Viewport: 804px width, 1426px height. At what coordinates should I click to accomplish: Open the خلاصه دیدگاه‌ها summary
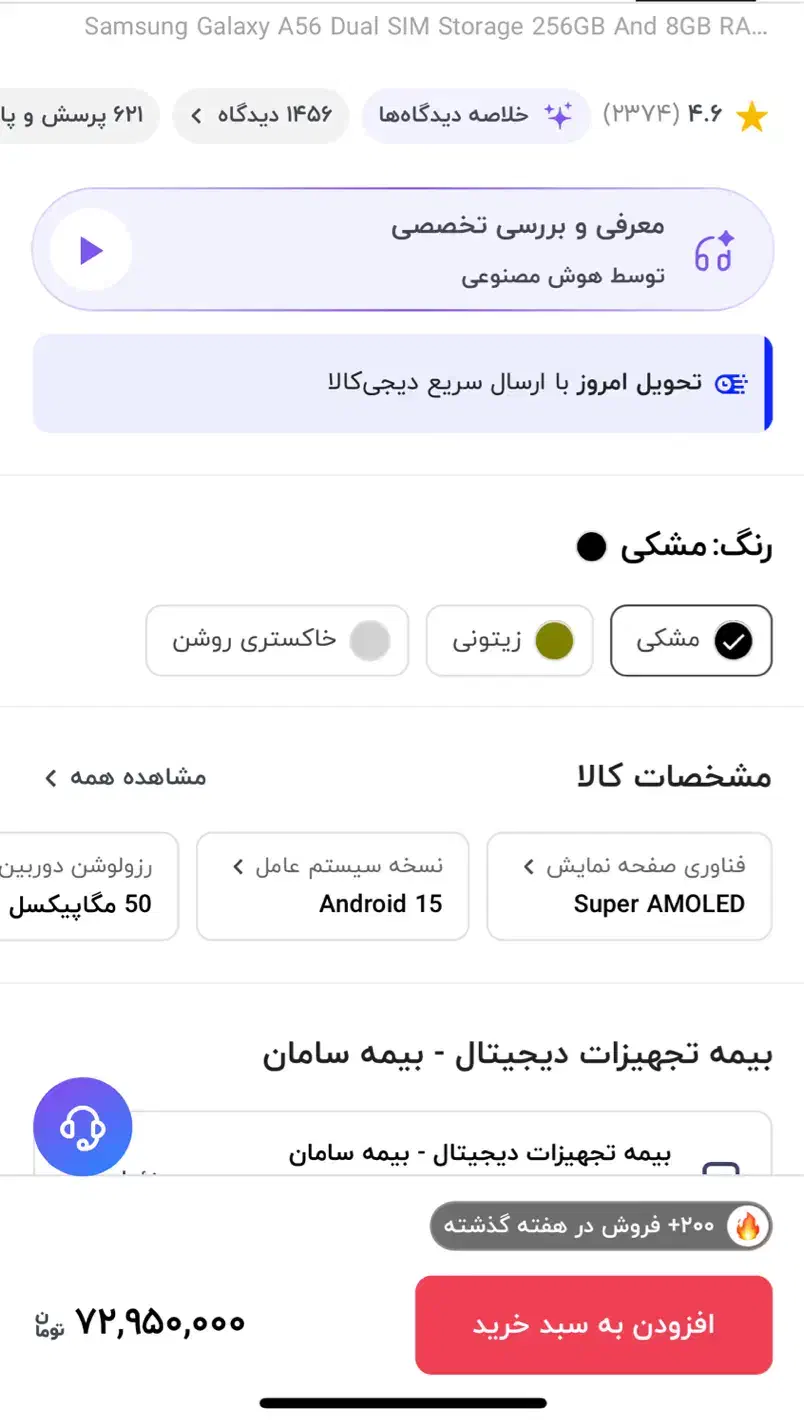[x=476, y=116]
